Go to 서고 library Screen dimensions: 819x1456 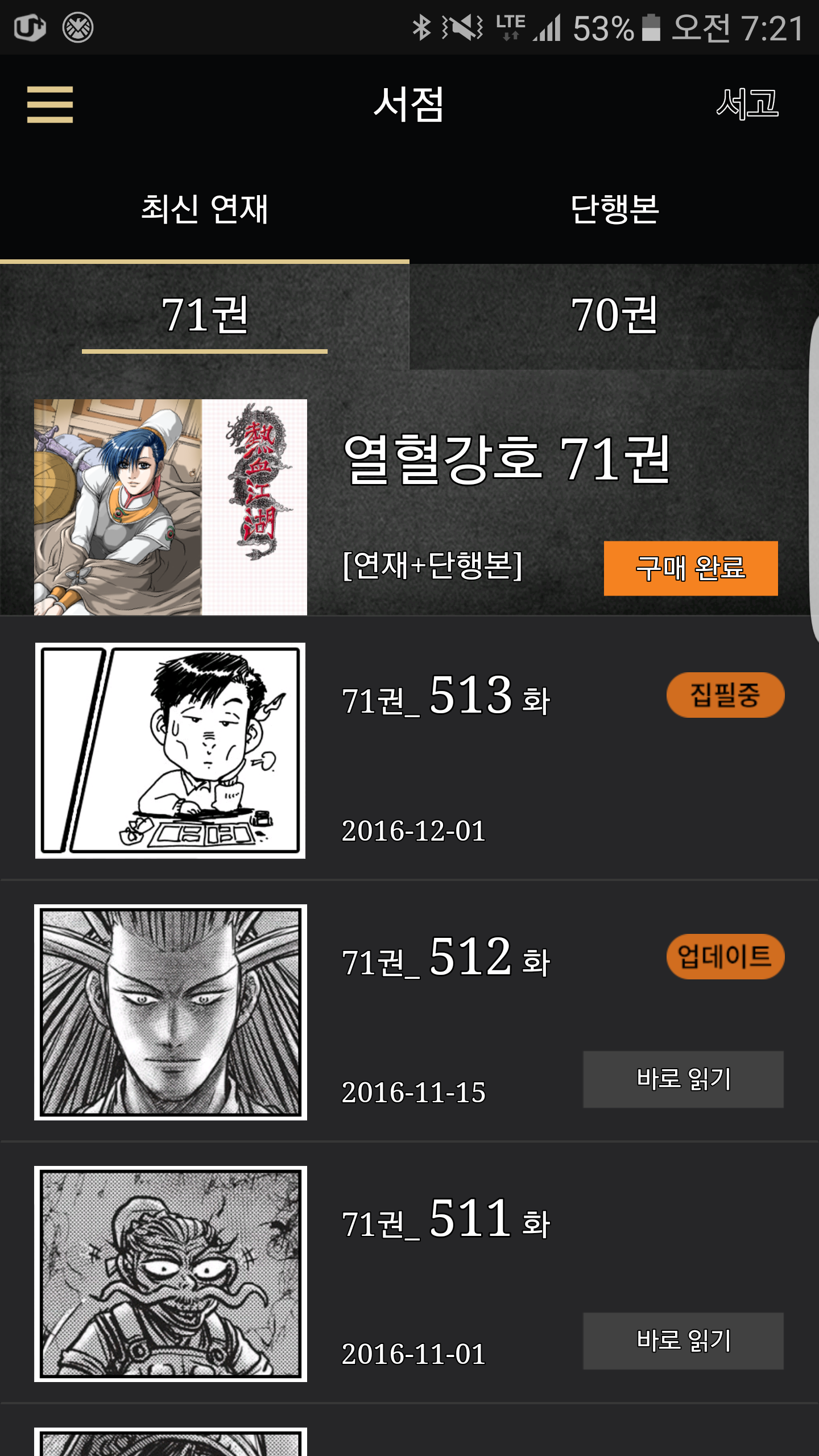[747, 104]
